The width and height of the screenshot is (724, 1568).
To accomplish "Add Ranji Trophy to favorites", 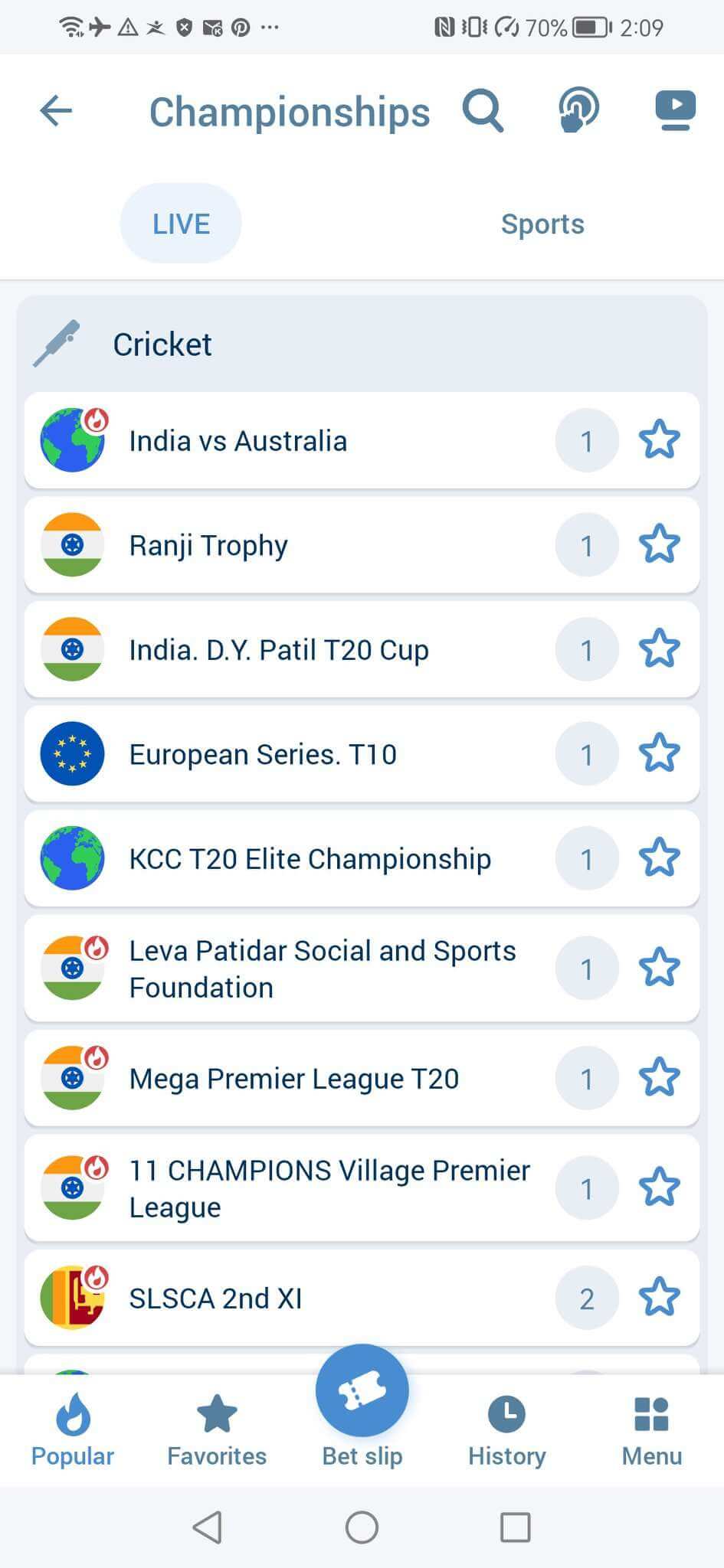I will coord(659,544).
